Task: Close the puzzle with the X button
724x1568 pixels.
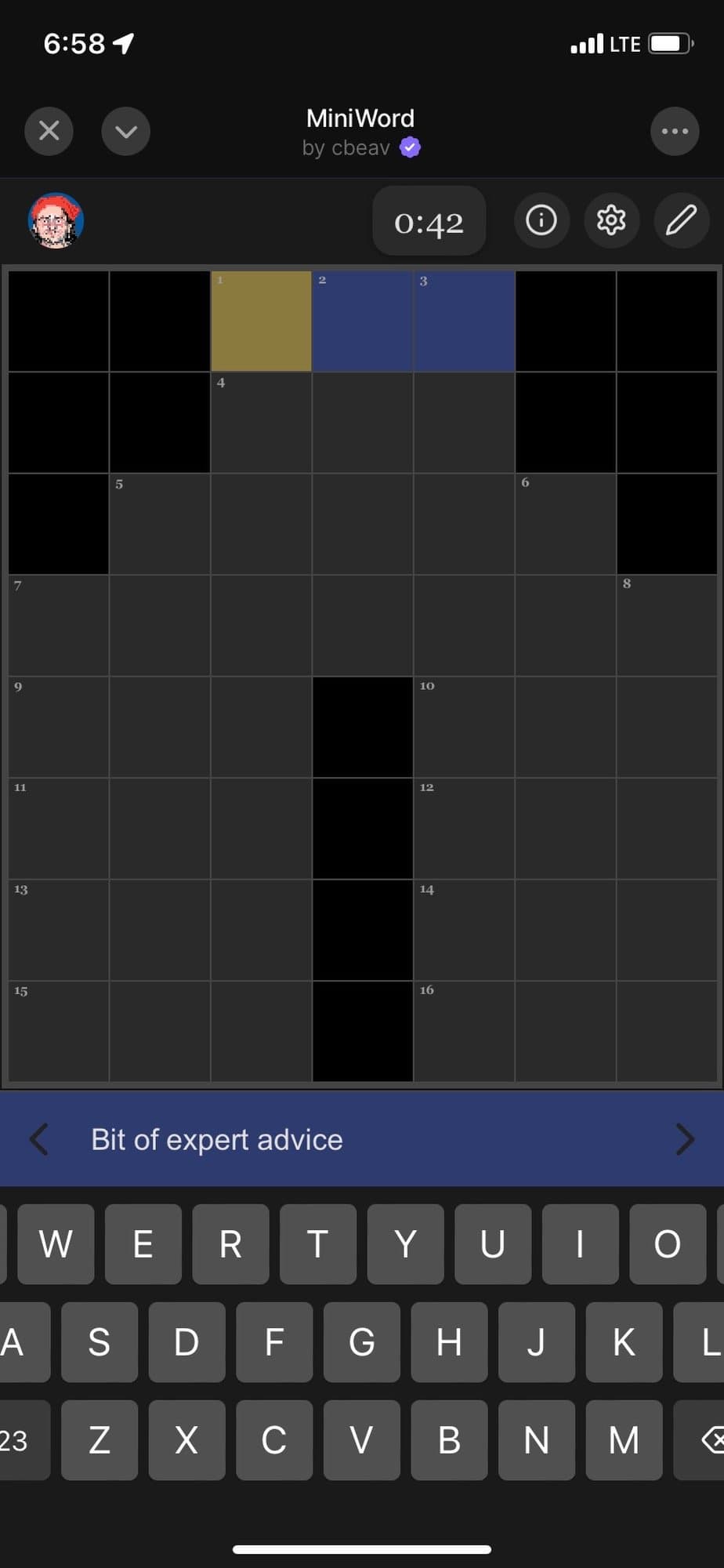Action: 49,131
